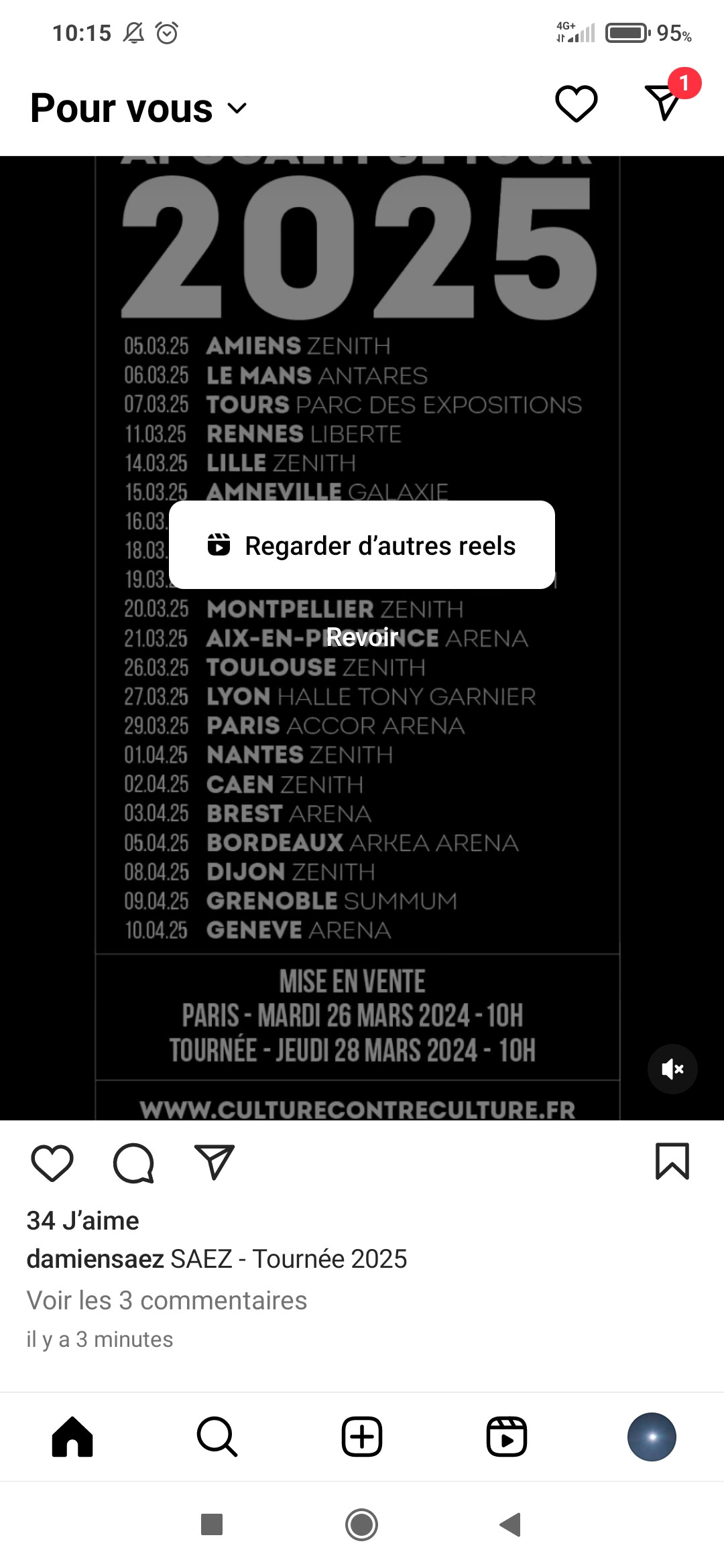724x1568 pixels.
Task: Bookmark the damiensaez post
Action: 672,1161
